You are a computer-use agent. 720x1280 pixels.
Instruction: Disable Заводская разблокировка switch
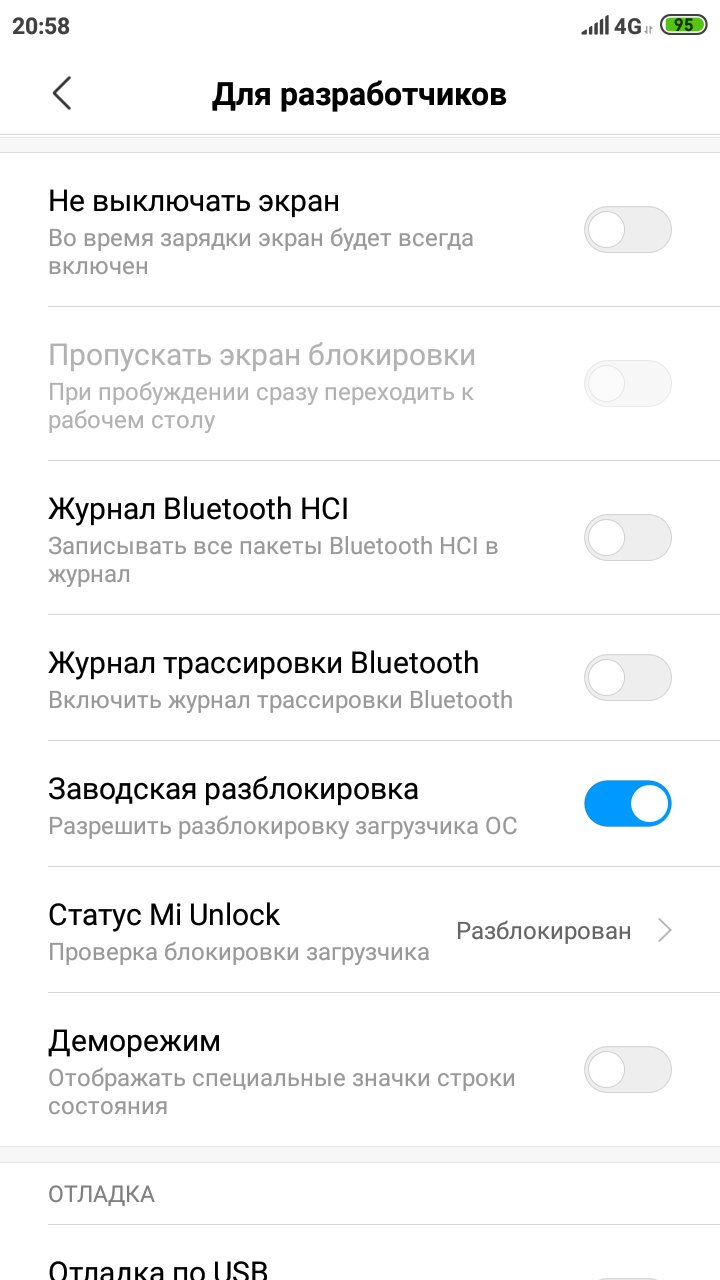627,804
